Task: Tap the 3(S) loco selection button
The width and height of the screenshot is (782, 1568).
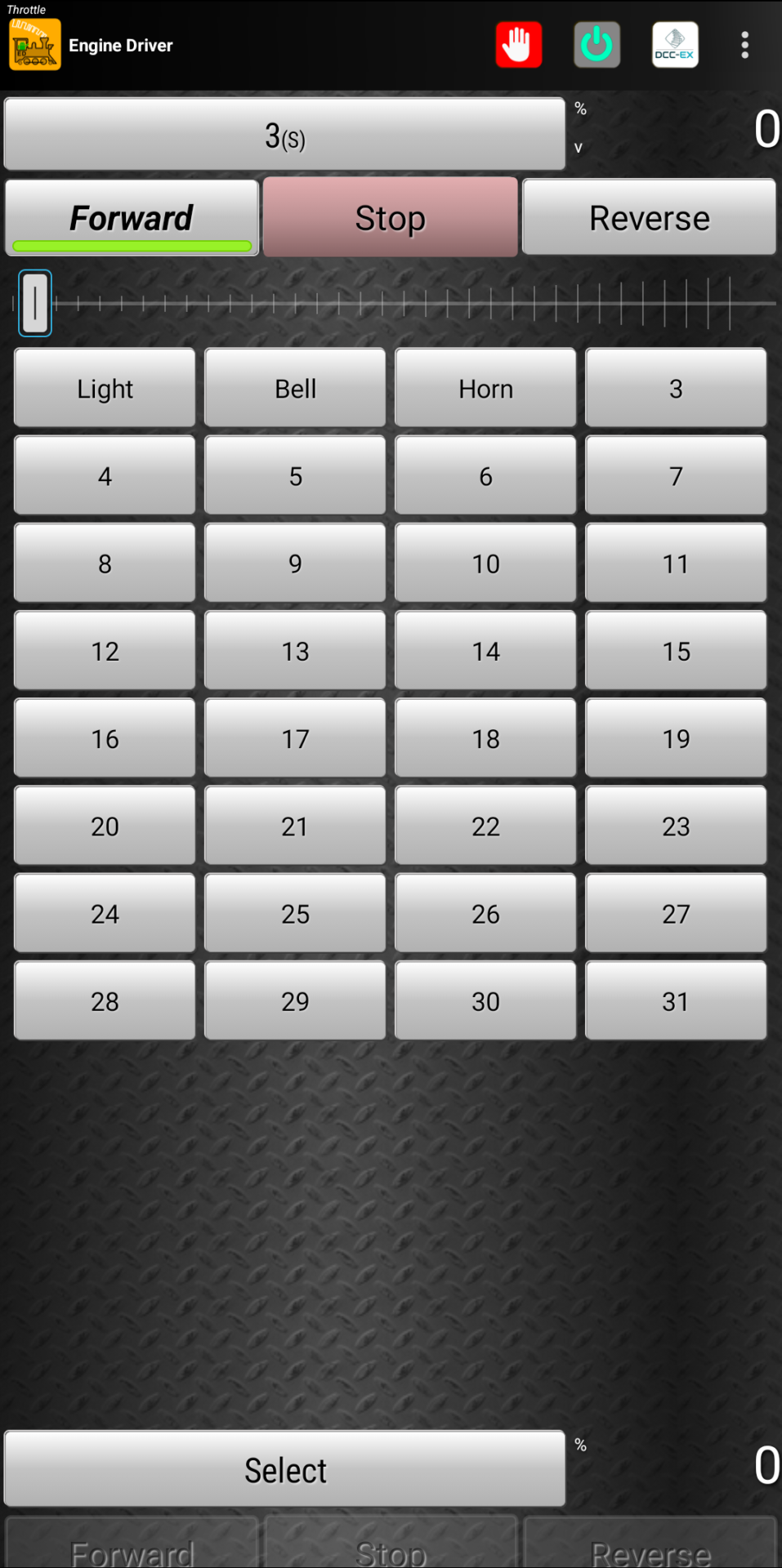Action: [x=284, y=135]
